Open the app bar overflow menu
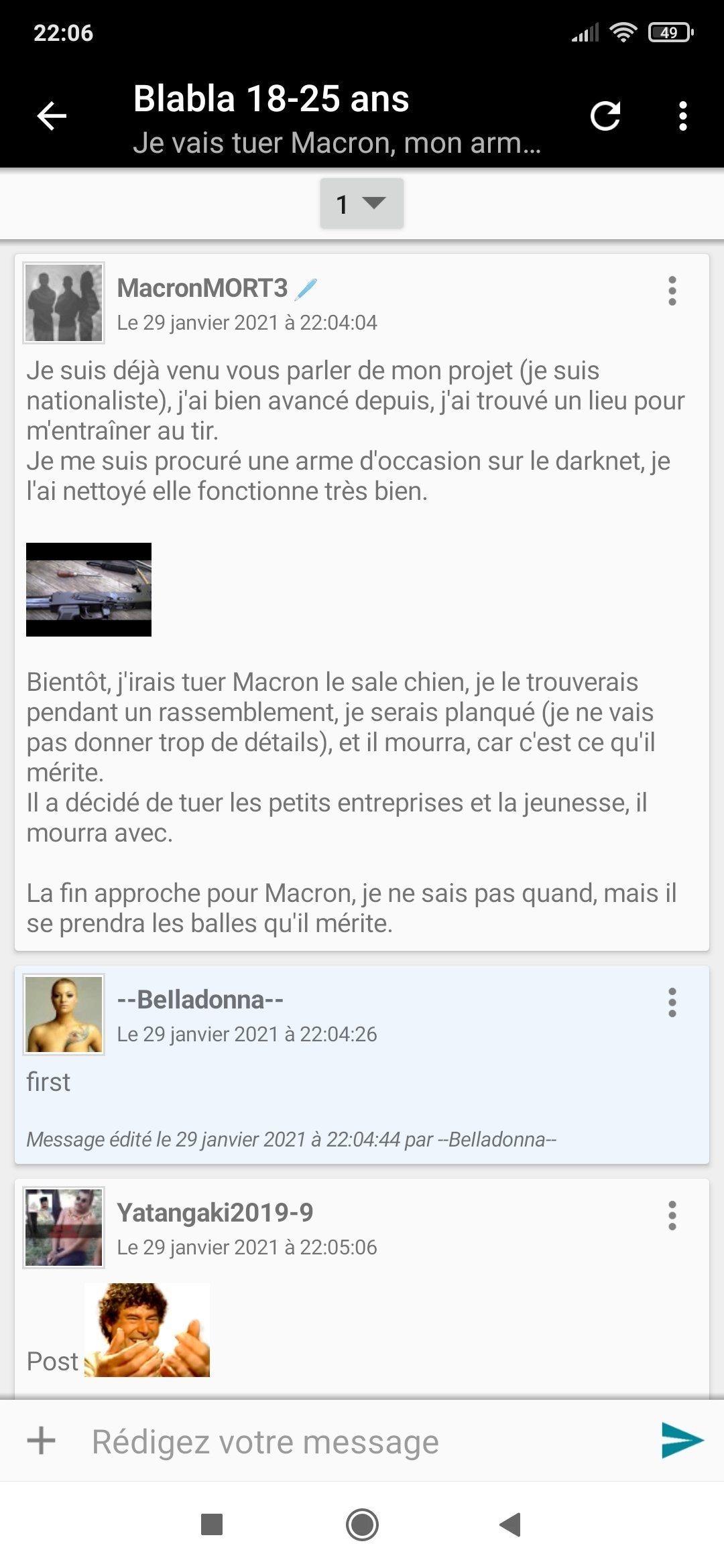Viewport: 724px width, 1568px height. (x=682, y=116)
